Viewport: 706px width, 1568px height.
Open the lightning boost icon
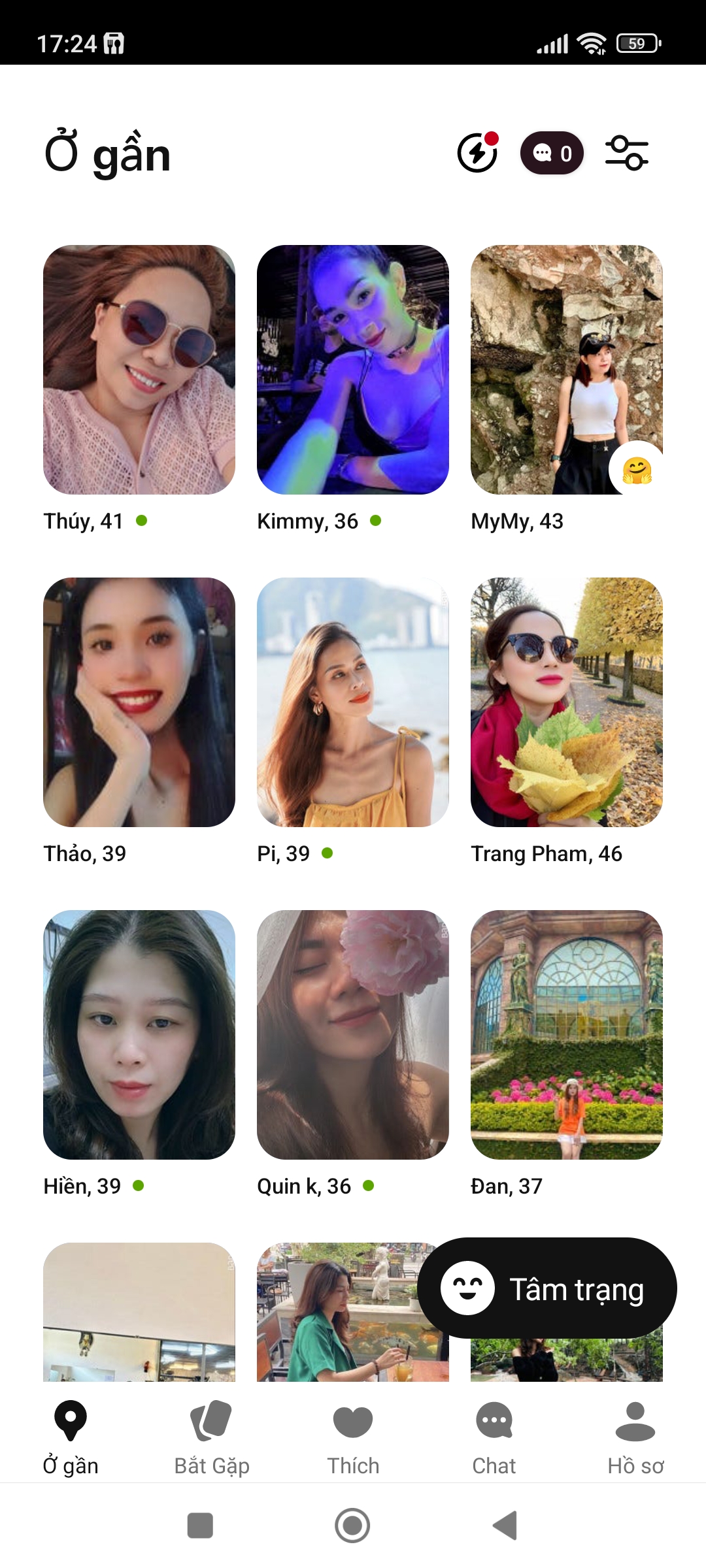tap(477, 153)
